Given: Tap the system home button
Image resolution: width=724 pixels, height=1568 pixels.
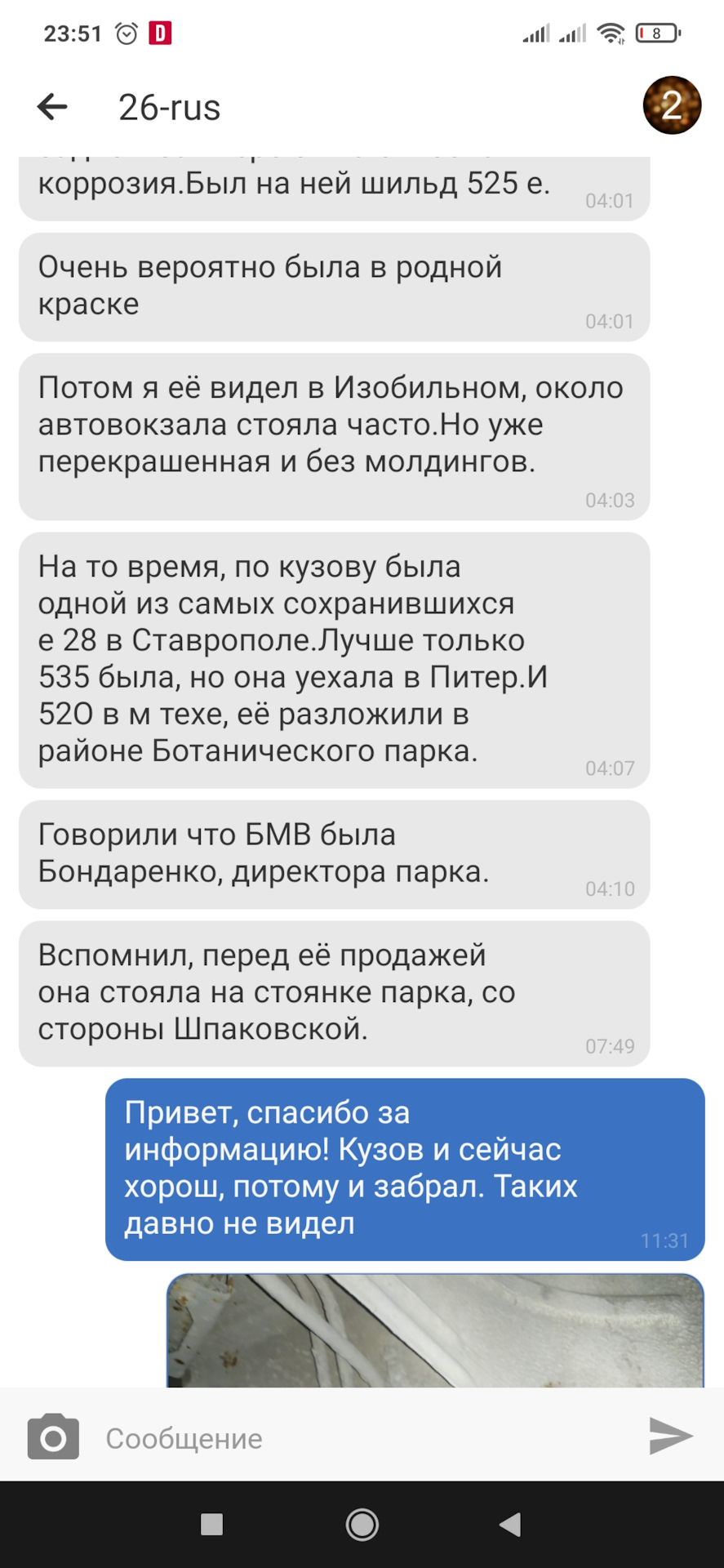Looking at the screenshot, I should click(x=362, y=1524).
